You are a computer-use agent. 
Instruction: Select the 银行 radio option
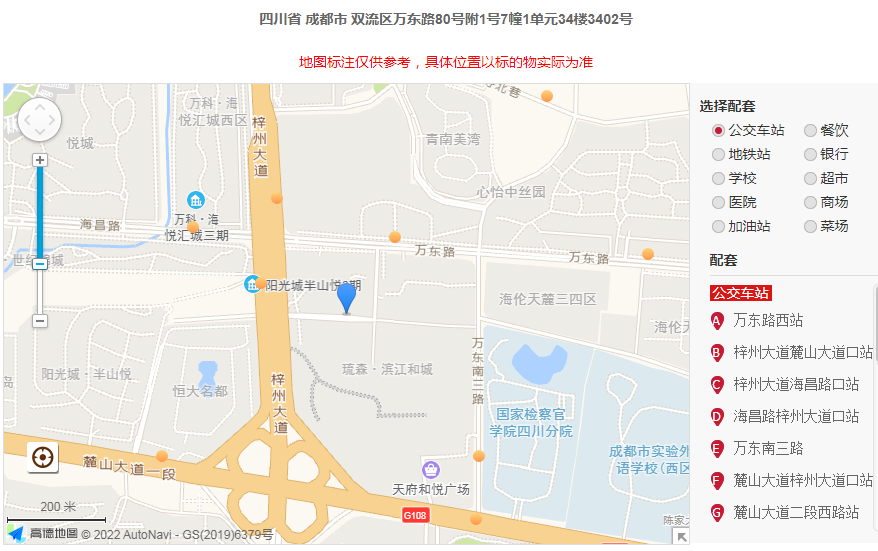point(810,154)
